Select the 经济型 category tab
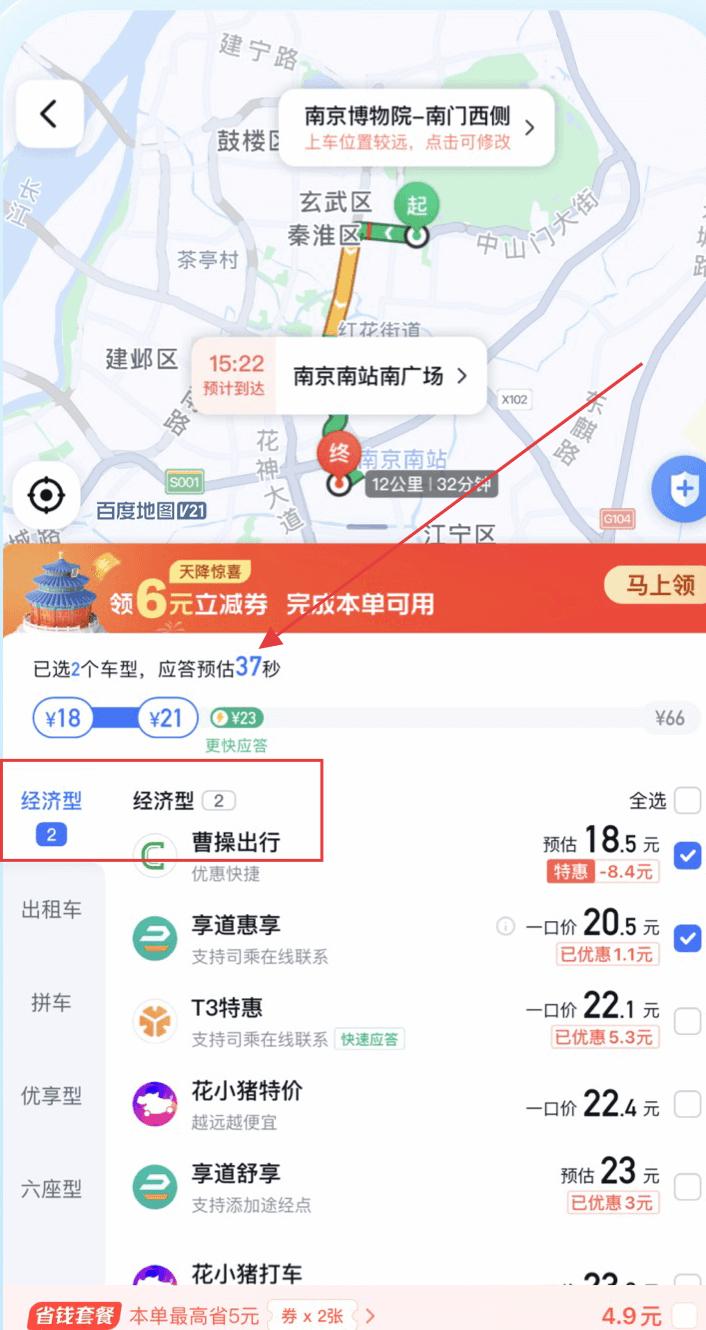Image resolution: width=706 pixels, height=1330 pixels. pos(52,812)
